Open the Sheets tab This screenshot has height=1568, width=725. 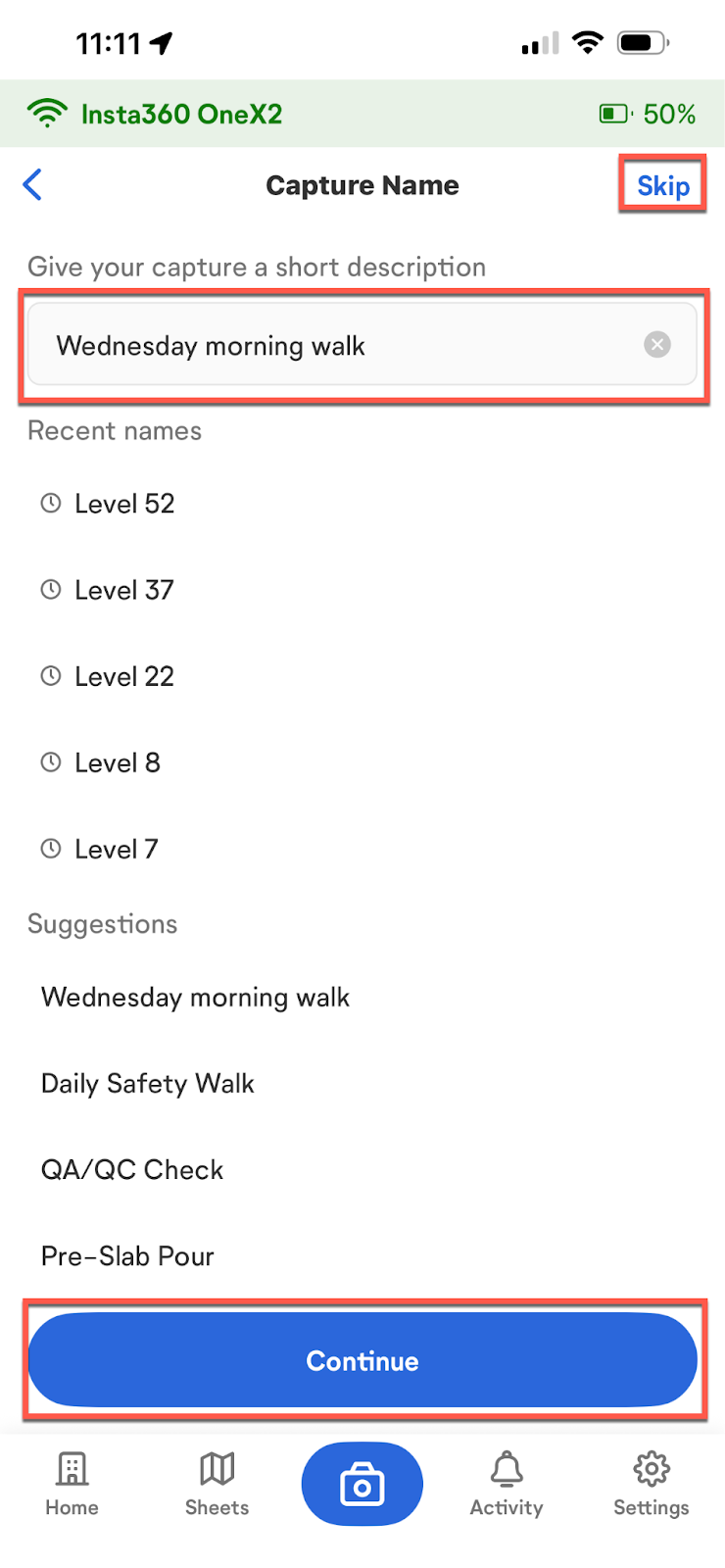tap(217, 1484)
